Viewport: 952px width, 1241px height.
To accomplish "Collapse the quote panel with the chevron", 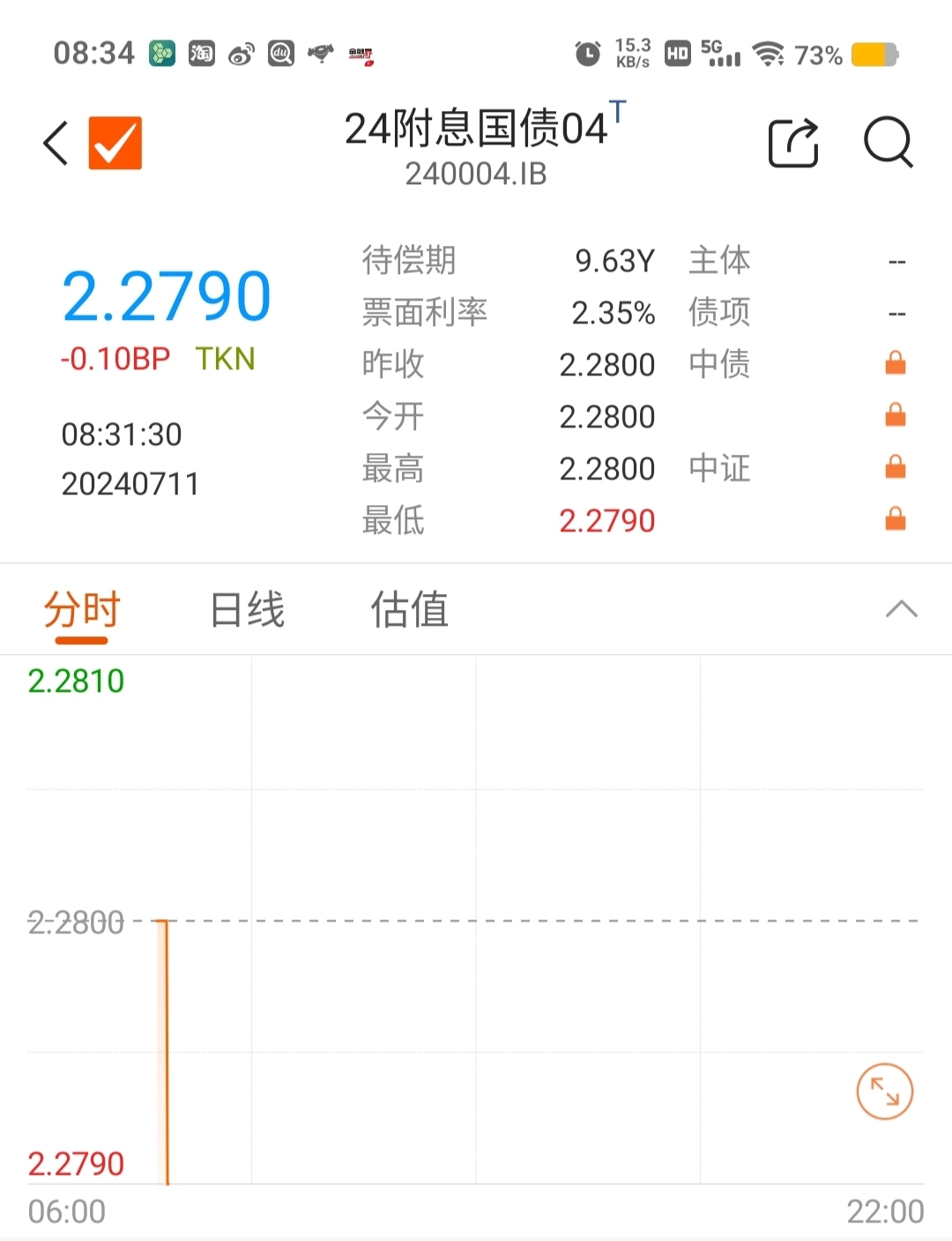I will [900, 609].
